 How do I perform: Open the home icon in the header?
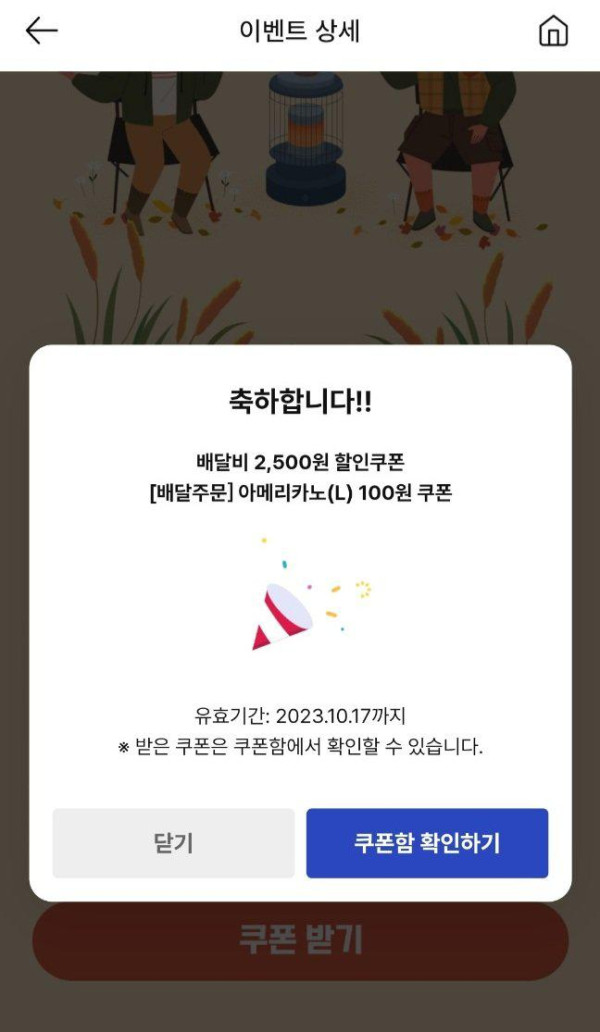tap(553, 32)
